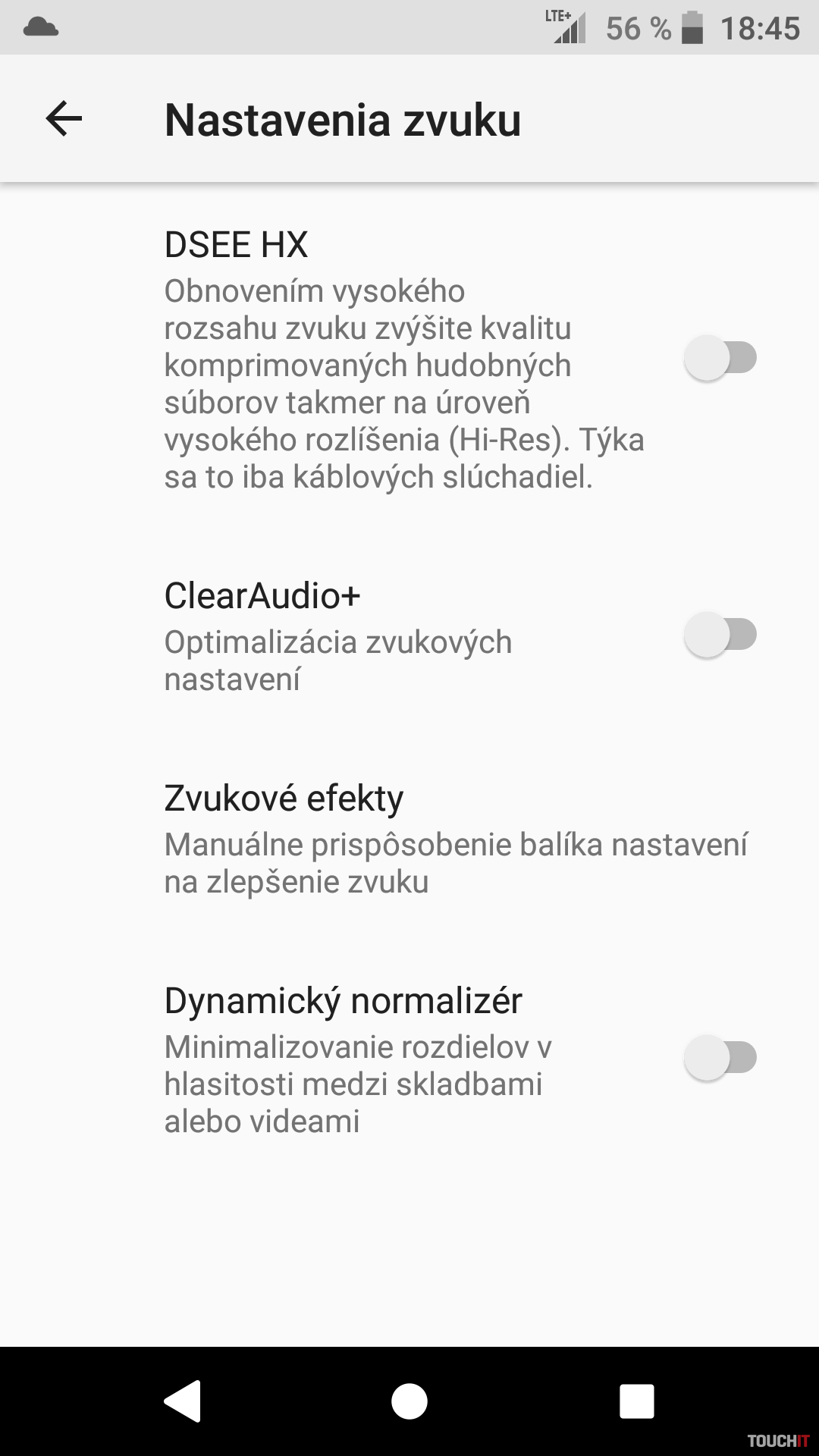Tap the system home button

(409, 1401)
